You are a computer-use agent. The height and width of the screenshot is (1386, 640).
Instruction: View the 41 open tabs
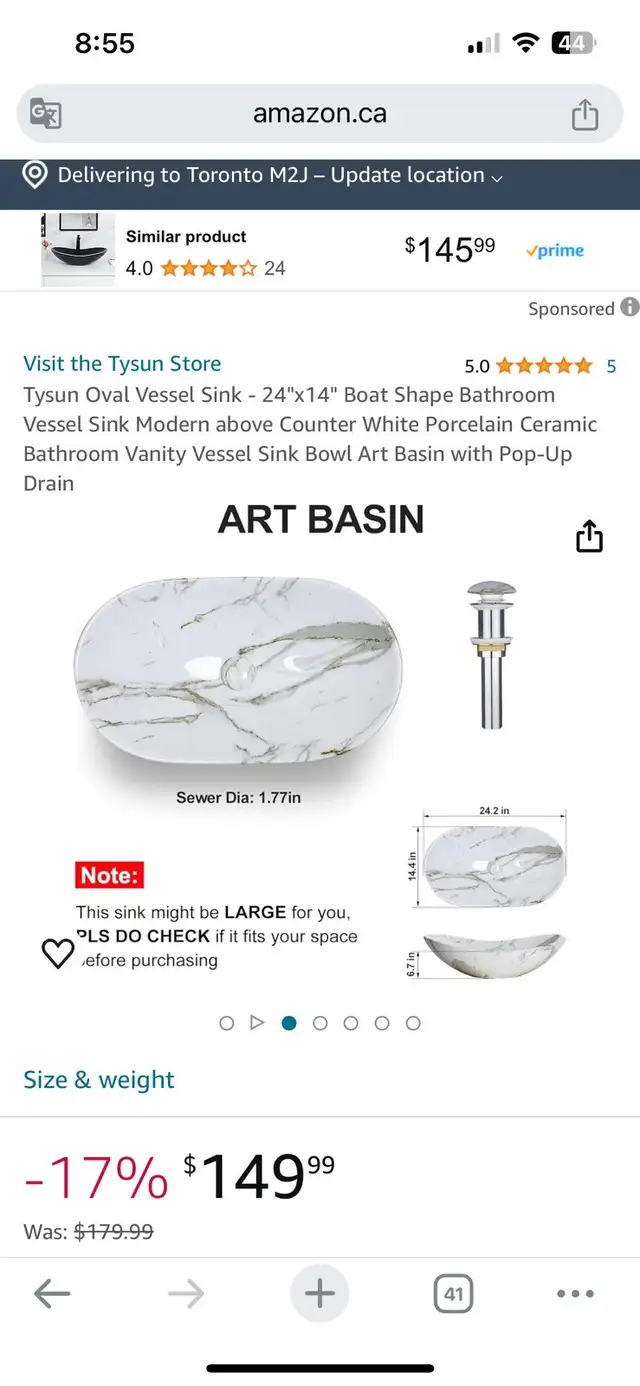(453, 1294)
